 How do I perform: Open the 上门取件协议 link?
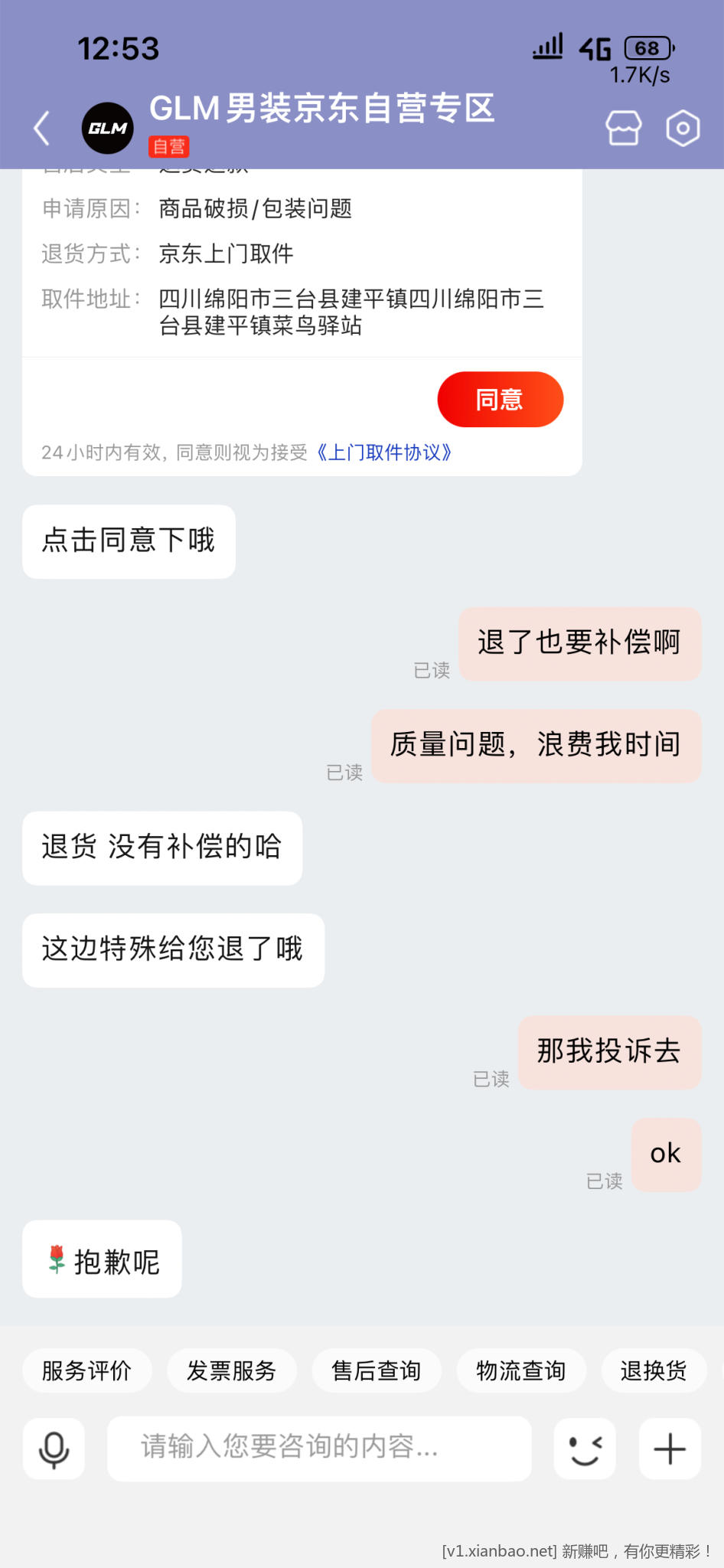pos(383,452)
